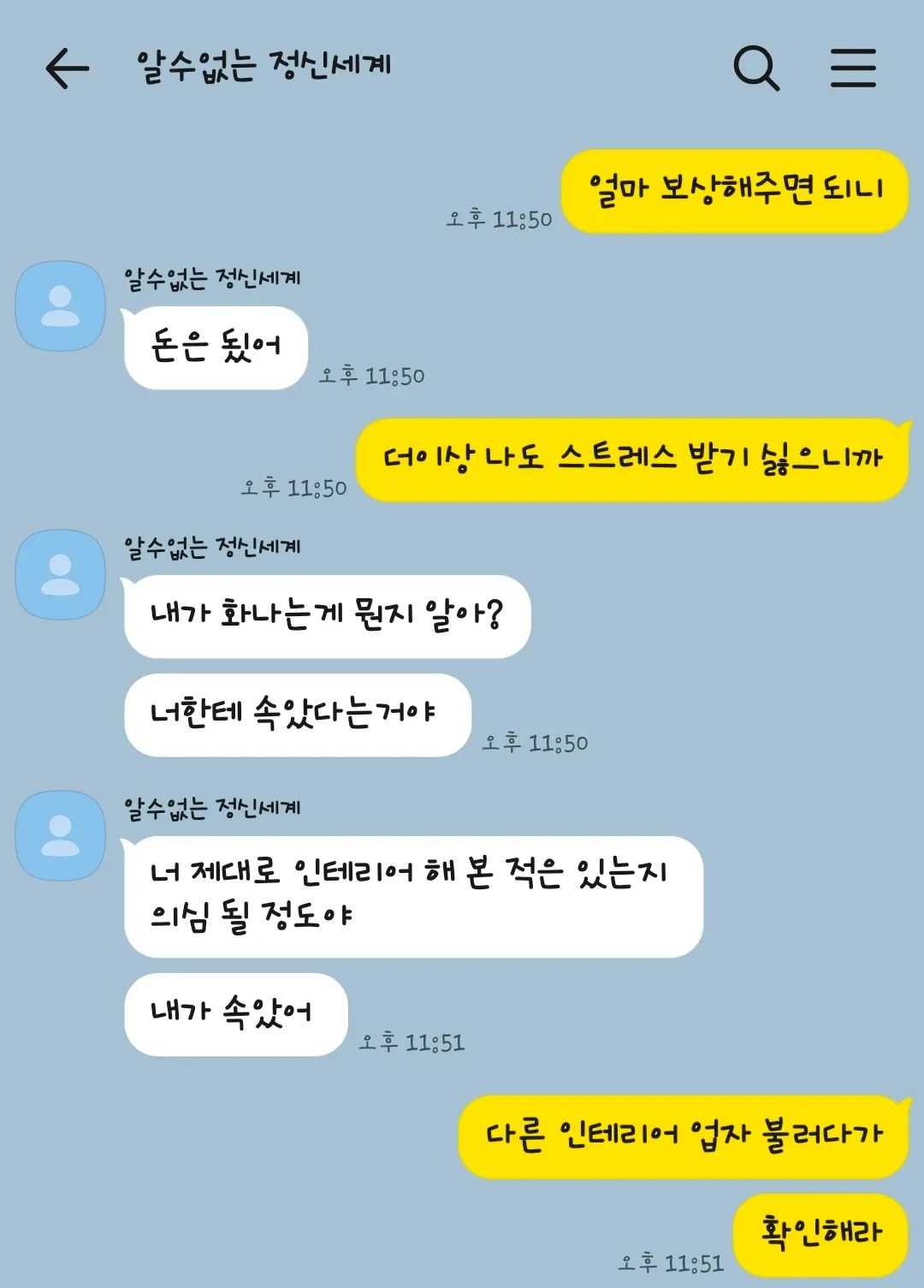Open search in this chat
The height and width of the screenshot is (1288, 924).
(x=757, y=68)
